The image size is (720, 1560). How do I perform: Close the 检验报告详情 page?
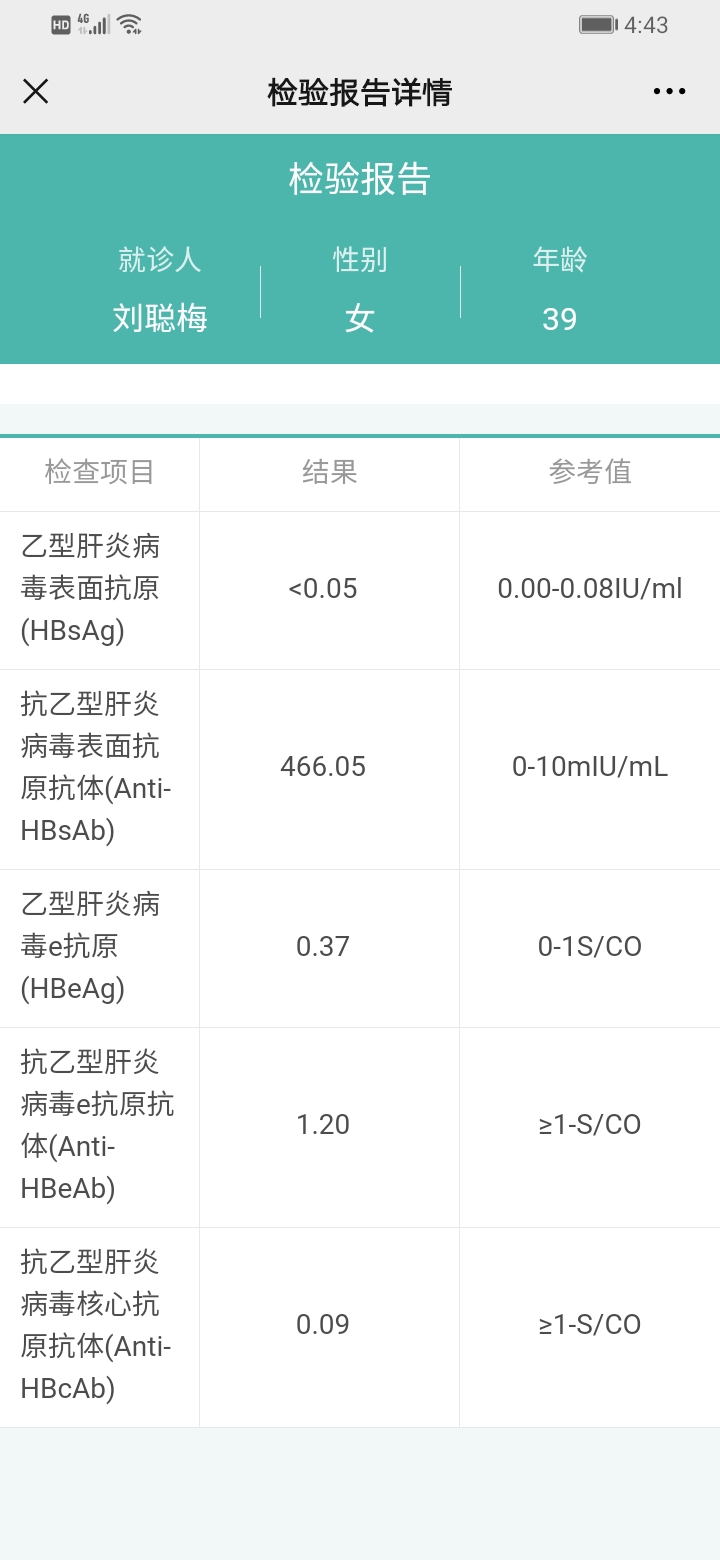coord(36,92)
